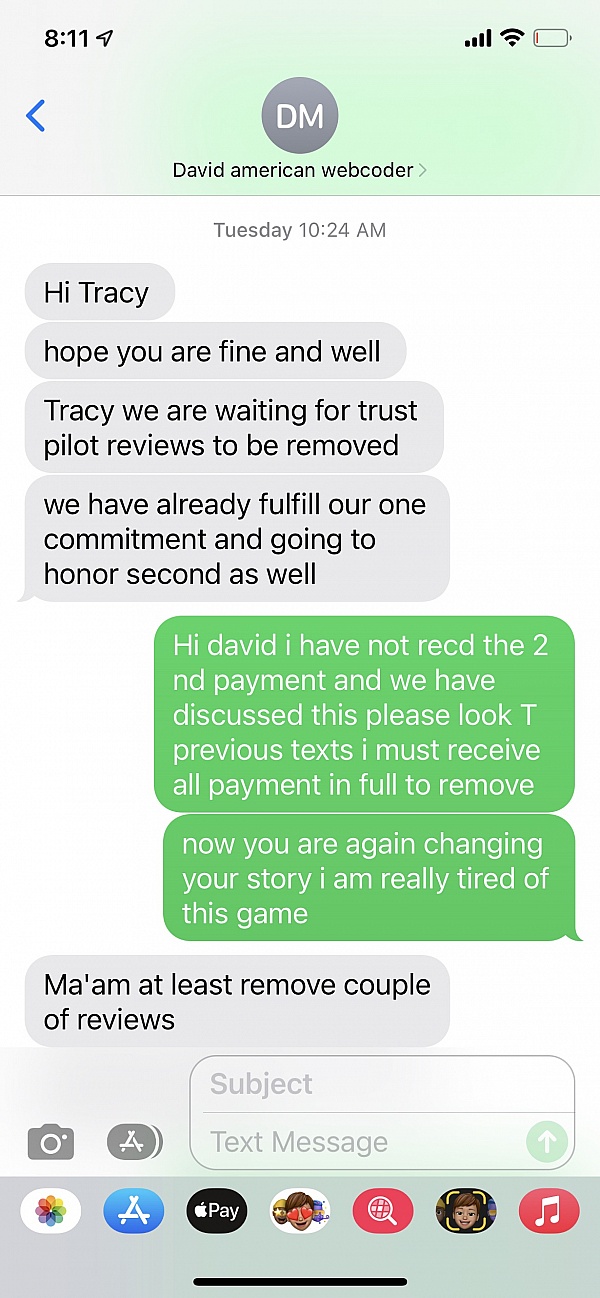Open Apple Pay in the app strip

(217, 1212)
